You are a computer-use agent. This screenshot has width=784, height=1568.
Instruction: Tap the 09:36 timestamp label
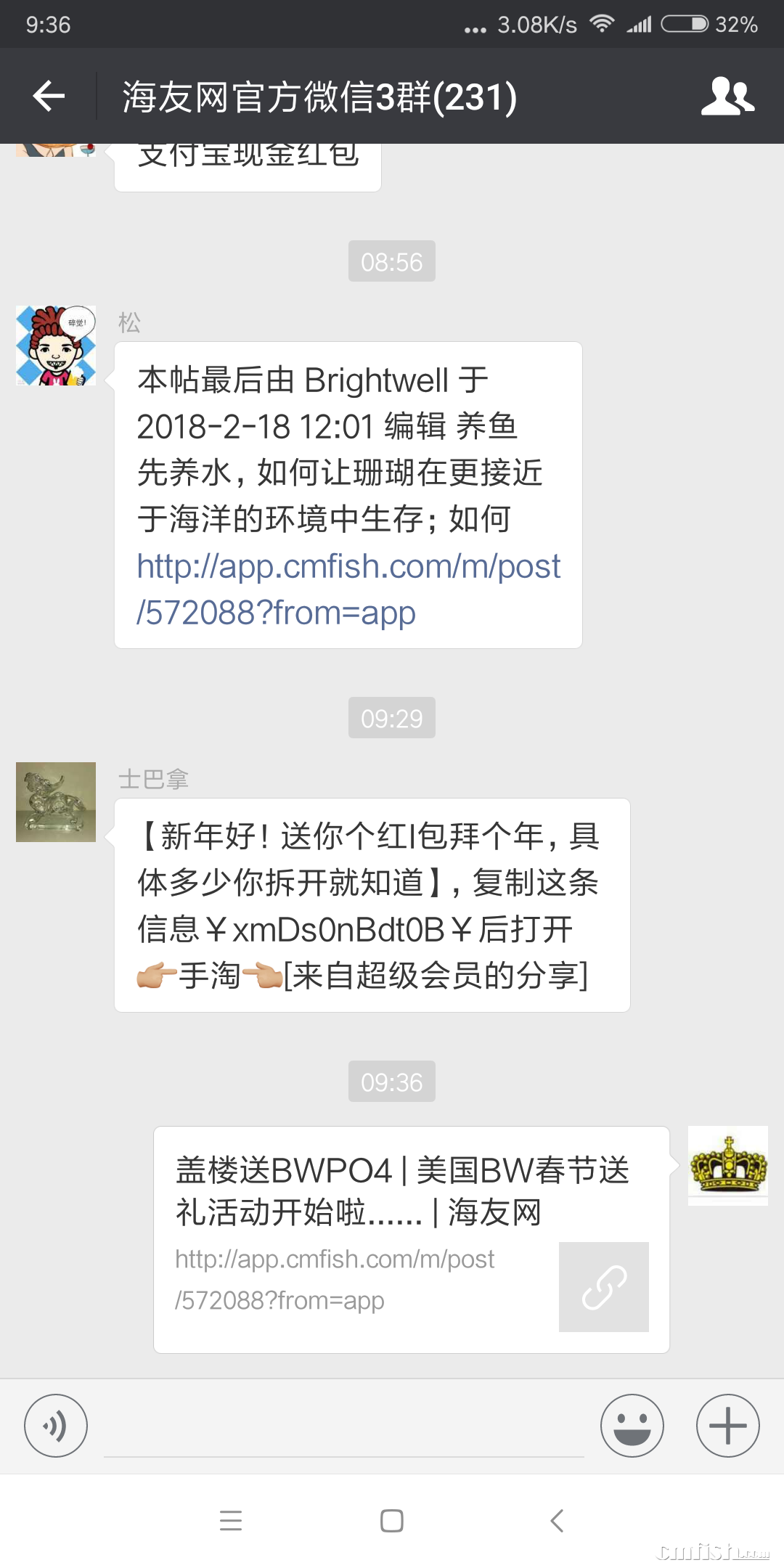click(391, 1082)
